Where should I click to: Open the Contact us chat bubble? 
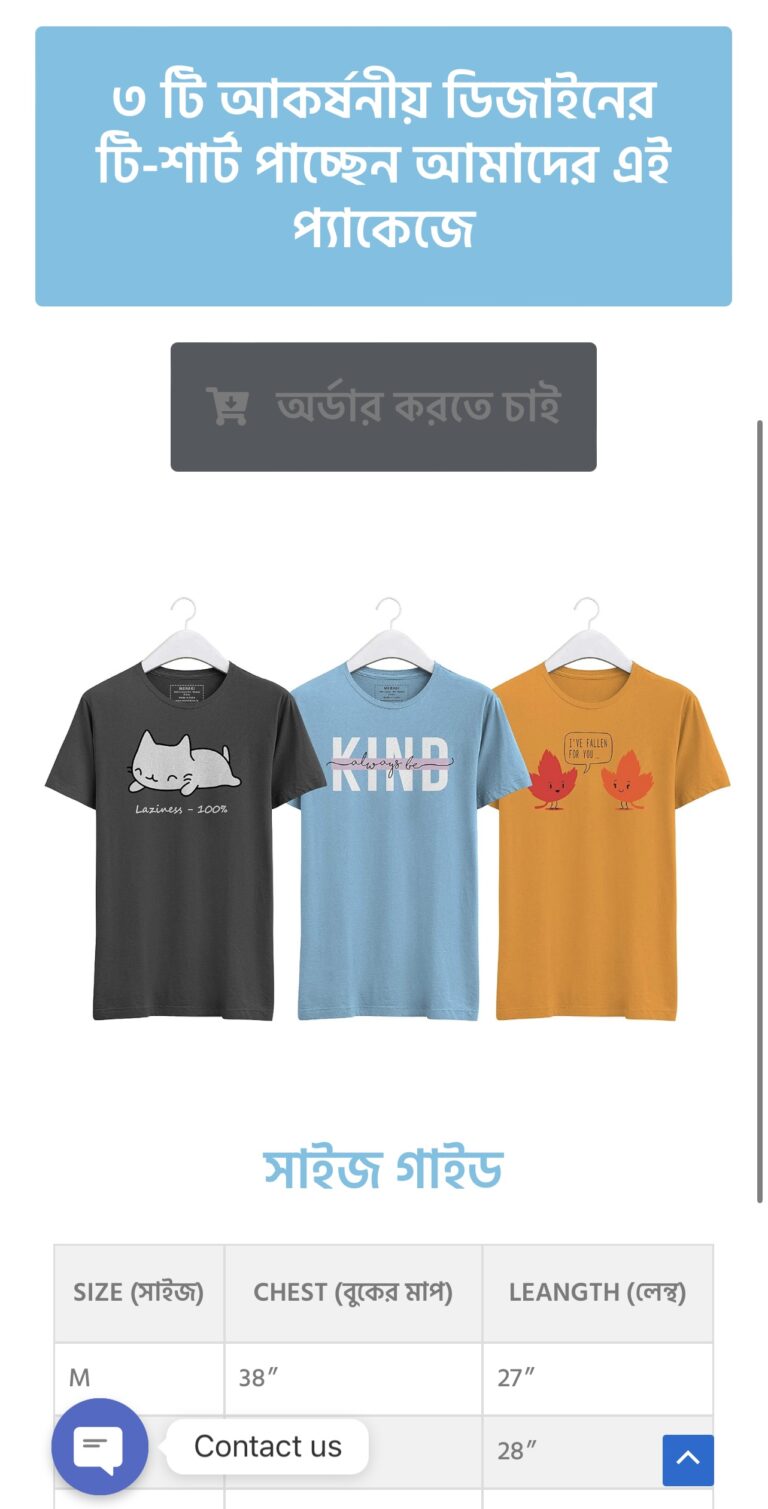point(100,1446)
